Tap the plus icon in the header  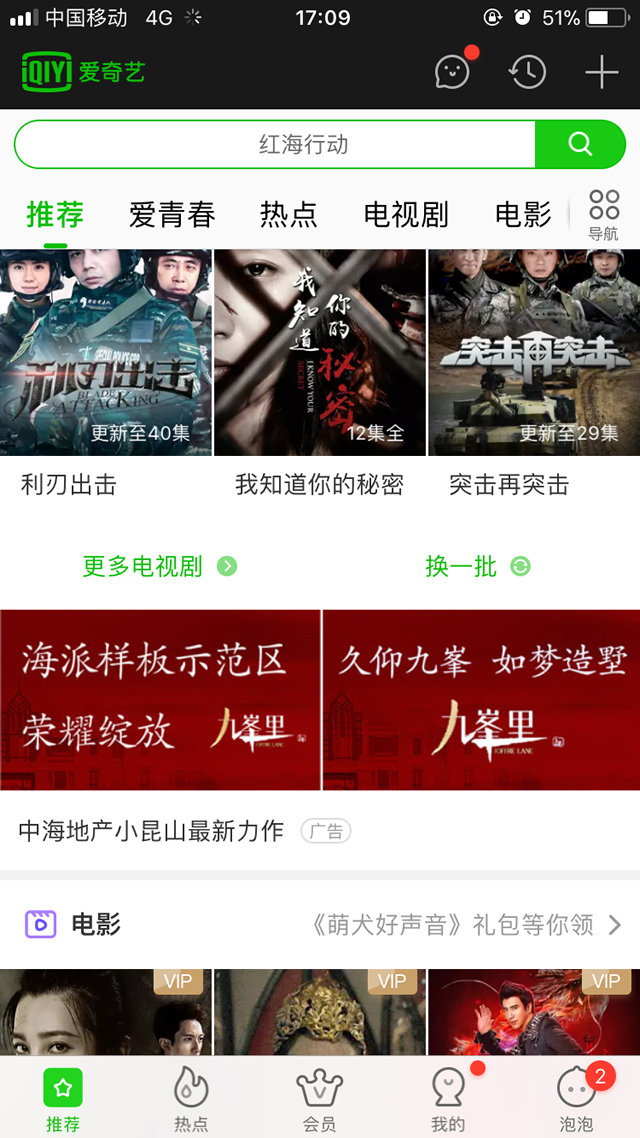click(x=601, y=72)
